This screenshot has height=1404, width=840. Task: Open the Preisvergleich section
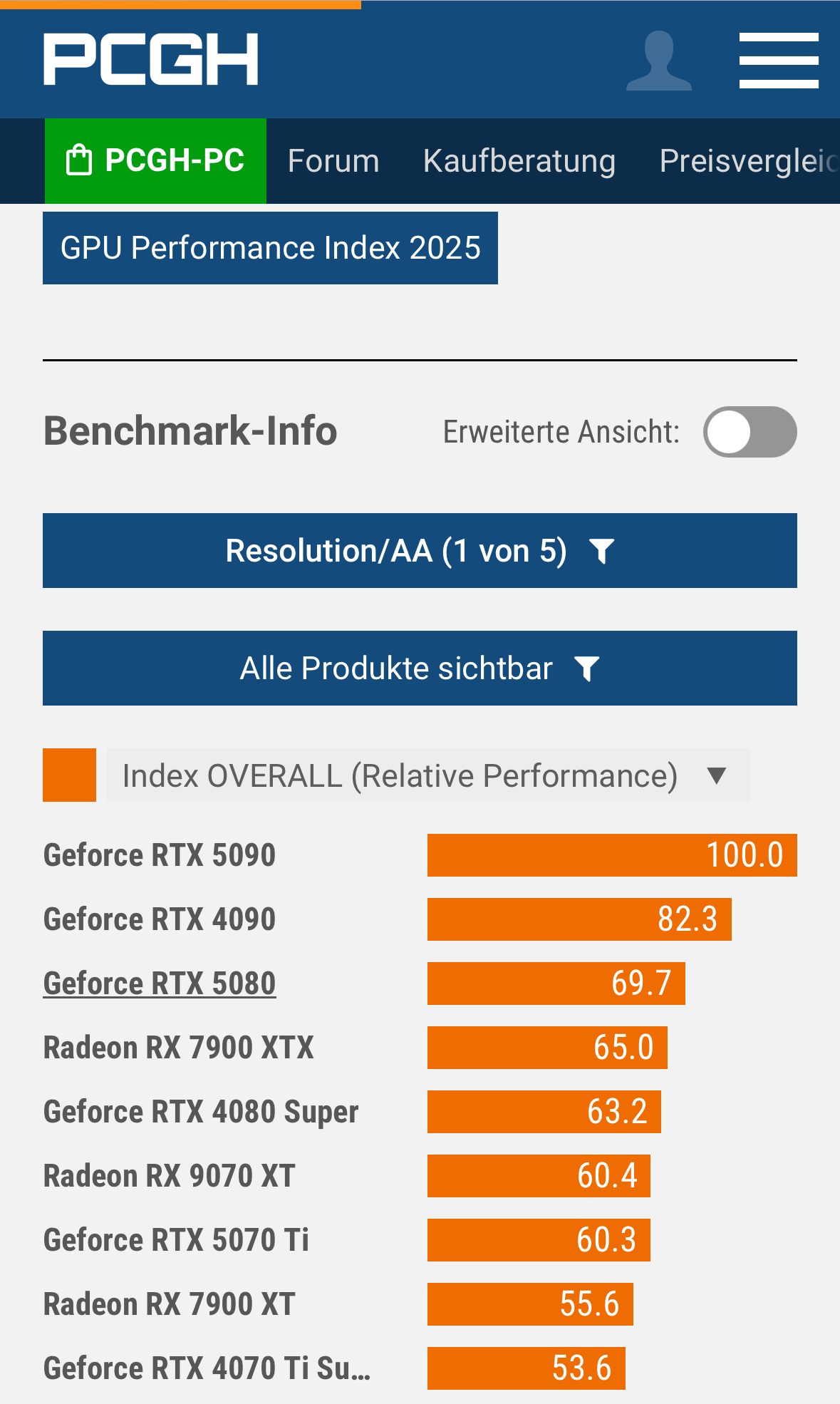coord(748,161)
